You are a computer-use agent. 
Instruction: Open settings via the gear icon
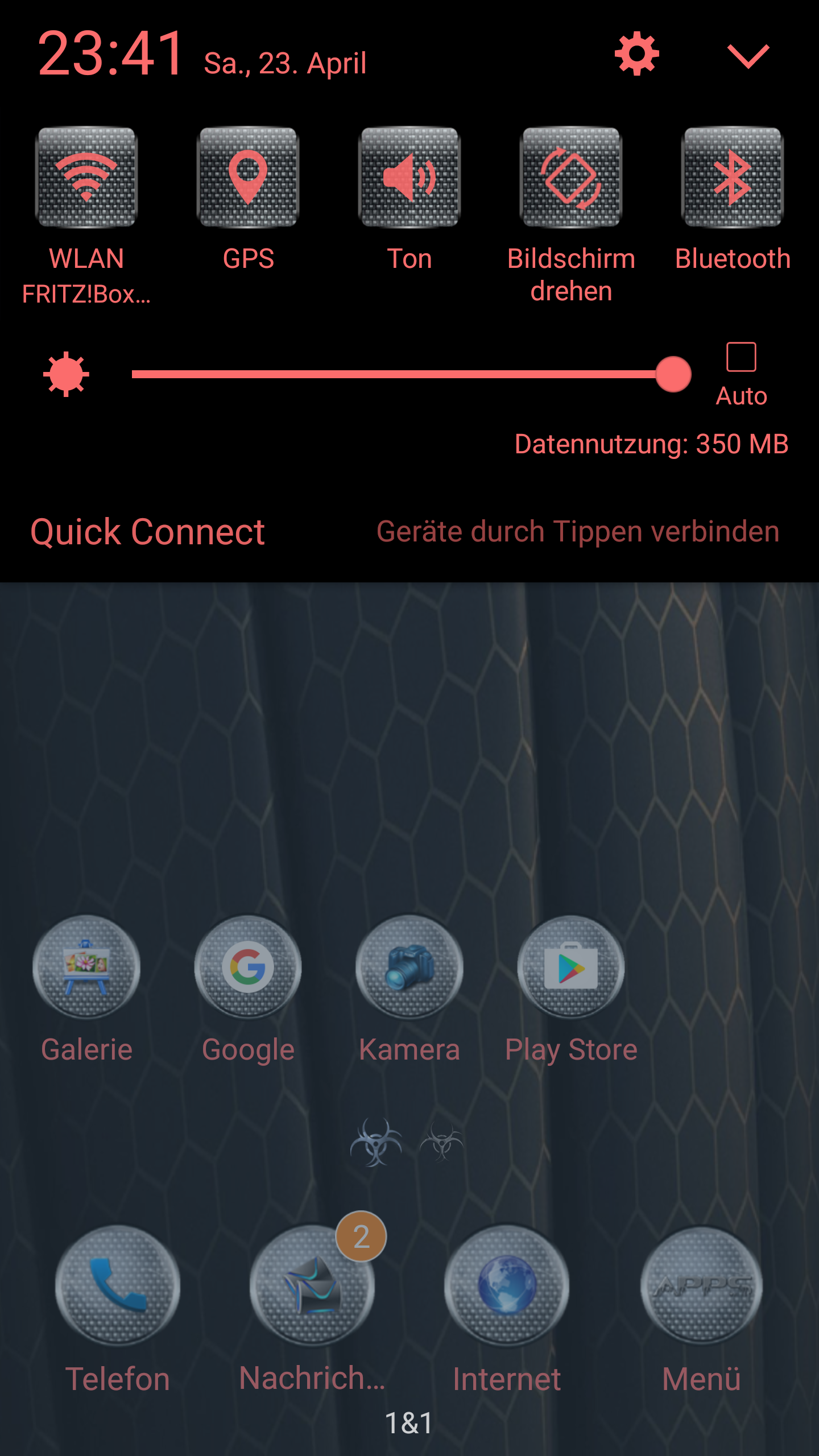click(637, 53)
